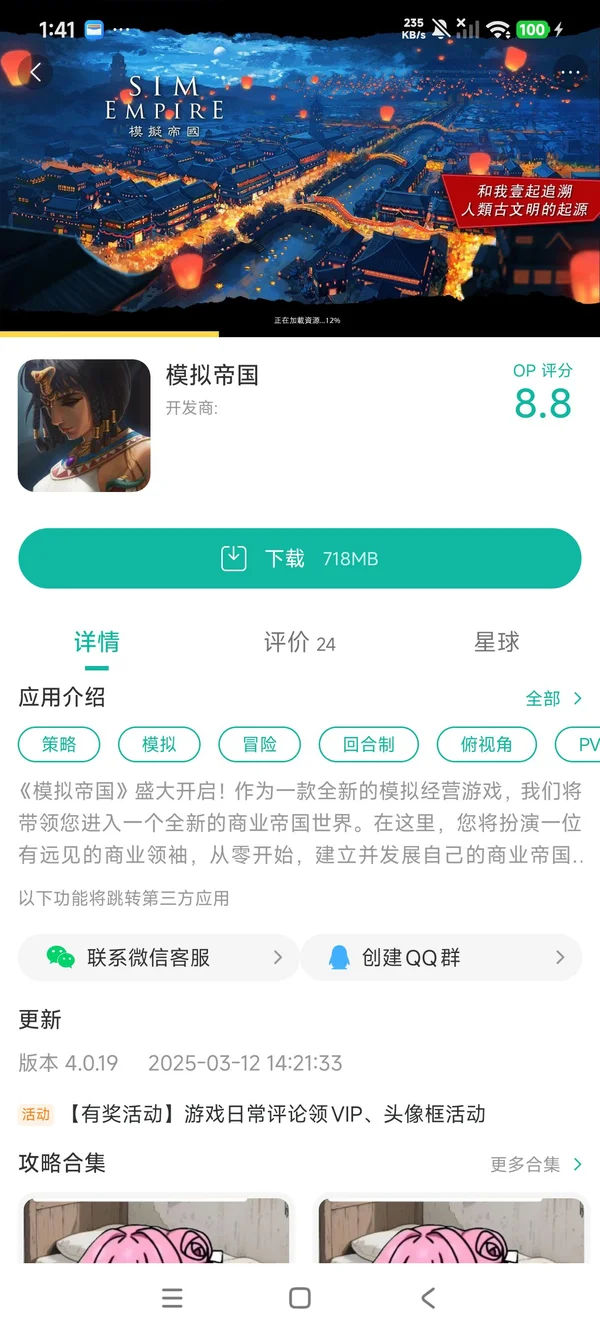Select the 策略 tag chip
The width and height of the screenshot is (600, 1333).
point(60,744)
